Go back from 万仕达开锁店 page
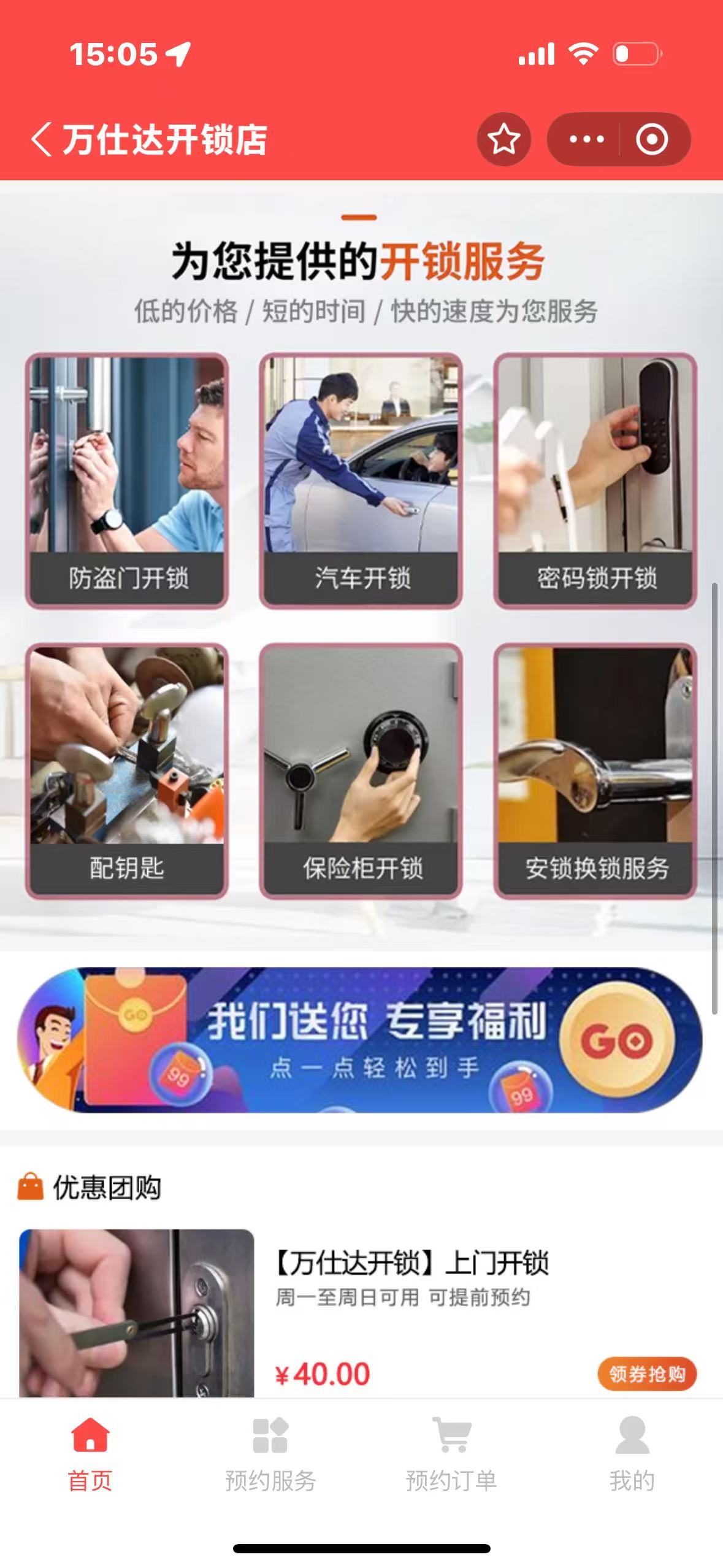Viewport: 723px width, 1568px height. click(x=42, y=139)
